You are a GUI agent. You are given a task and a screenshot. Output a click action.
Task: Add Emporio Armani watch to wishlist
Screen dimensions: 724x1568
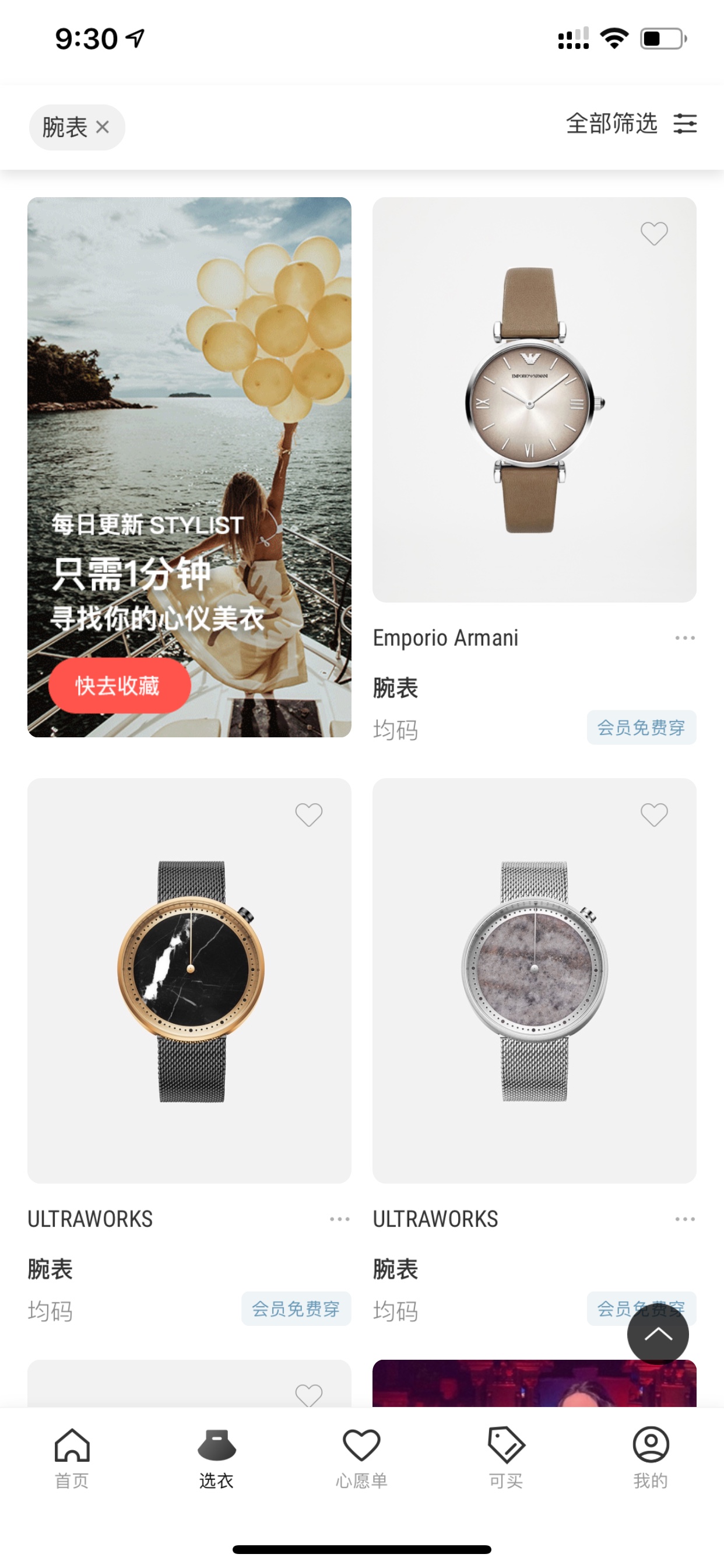coord(654,233)
